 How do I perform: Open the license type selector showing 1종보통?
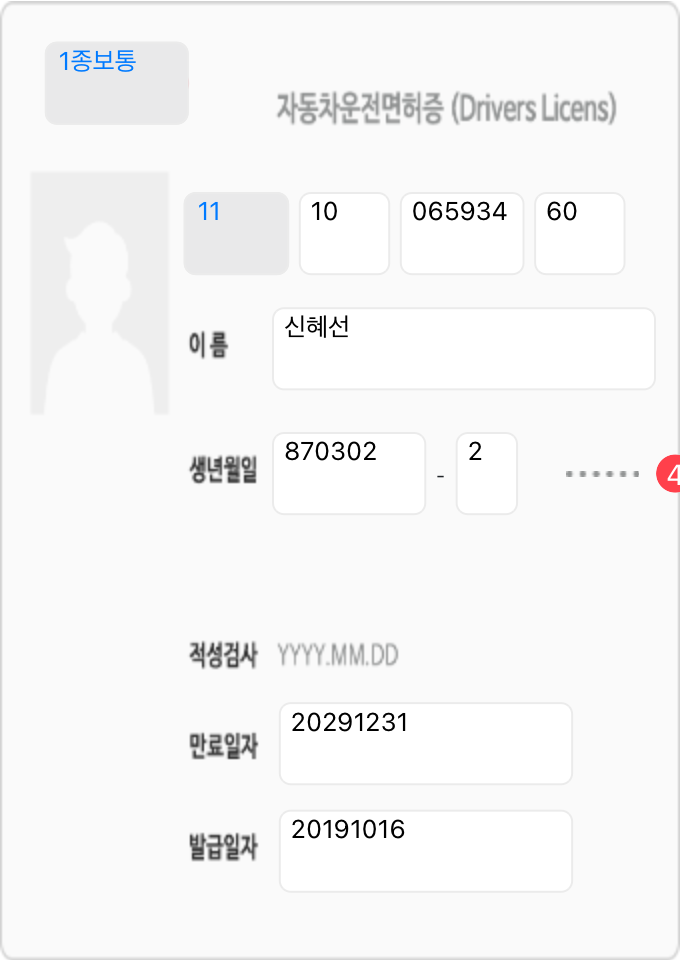[x=116, y=83]
